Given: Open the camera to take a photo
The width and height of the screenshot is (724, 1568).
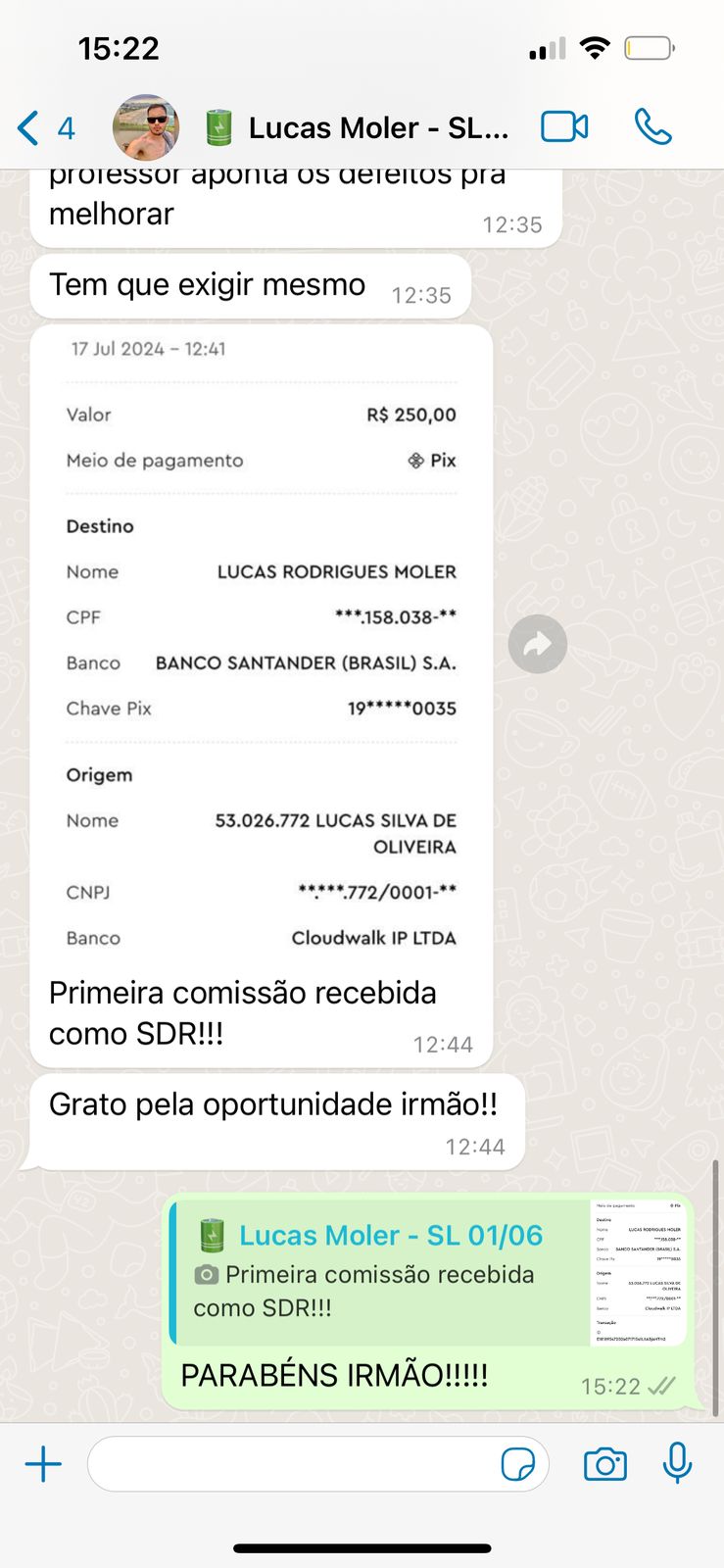Looking at the screenshot, I should click(604, 1464).
